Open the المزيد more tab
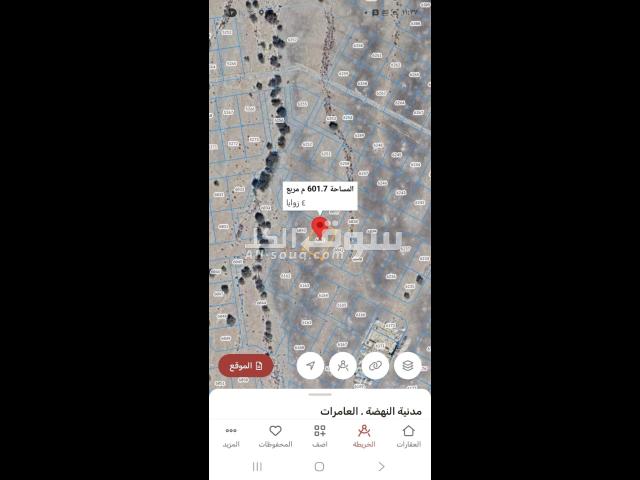Image resolution: width=640 pixels, height=480 pixels. (x=231, y=436)
